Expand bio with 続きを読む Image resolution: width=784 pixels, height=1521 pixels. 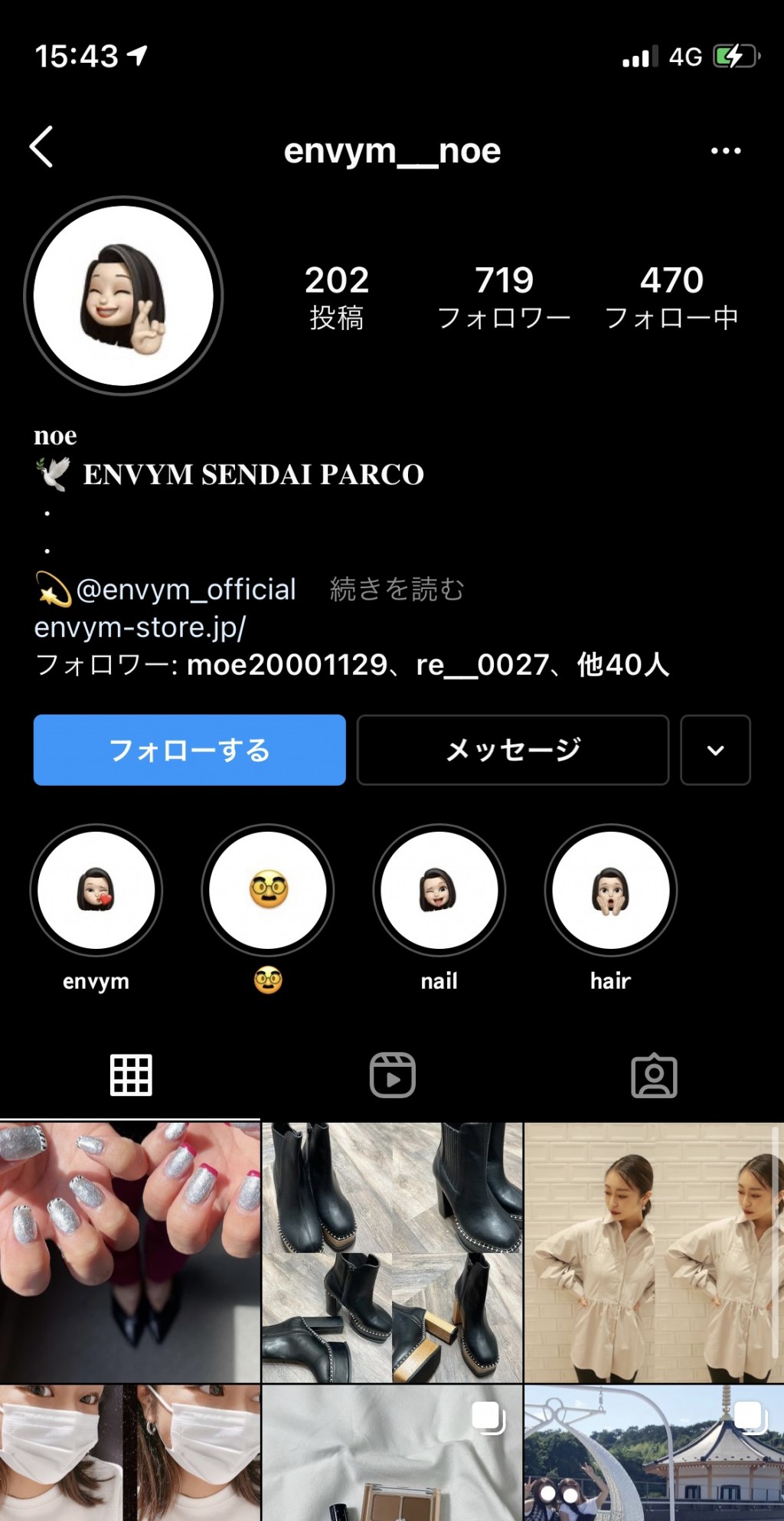pos(397,590)
